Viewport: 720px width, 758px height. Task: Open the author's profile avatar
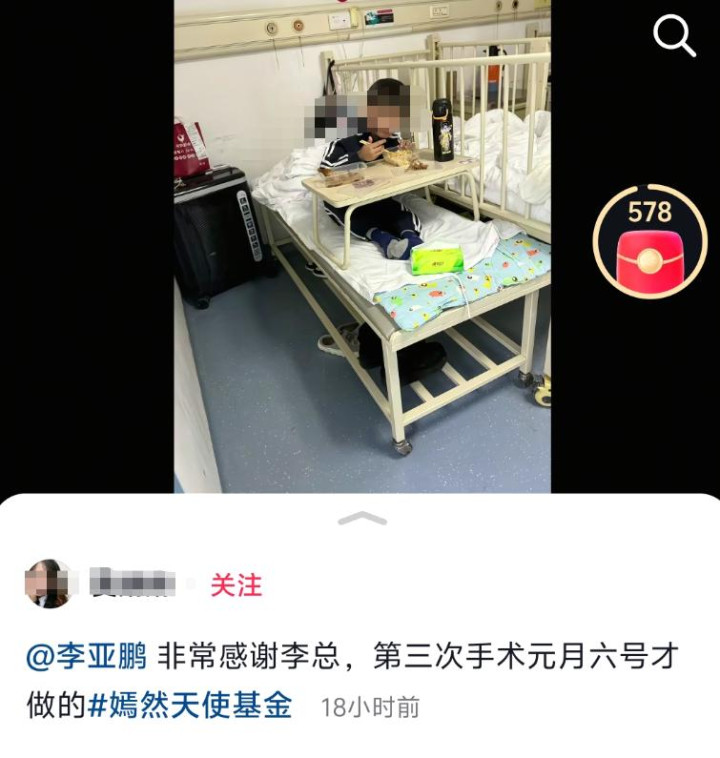[x=48, y=584]
